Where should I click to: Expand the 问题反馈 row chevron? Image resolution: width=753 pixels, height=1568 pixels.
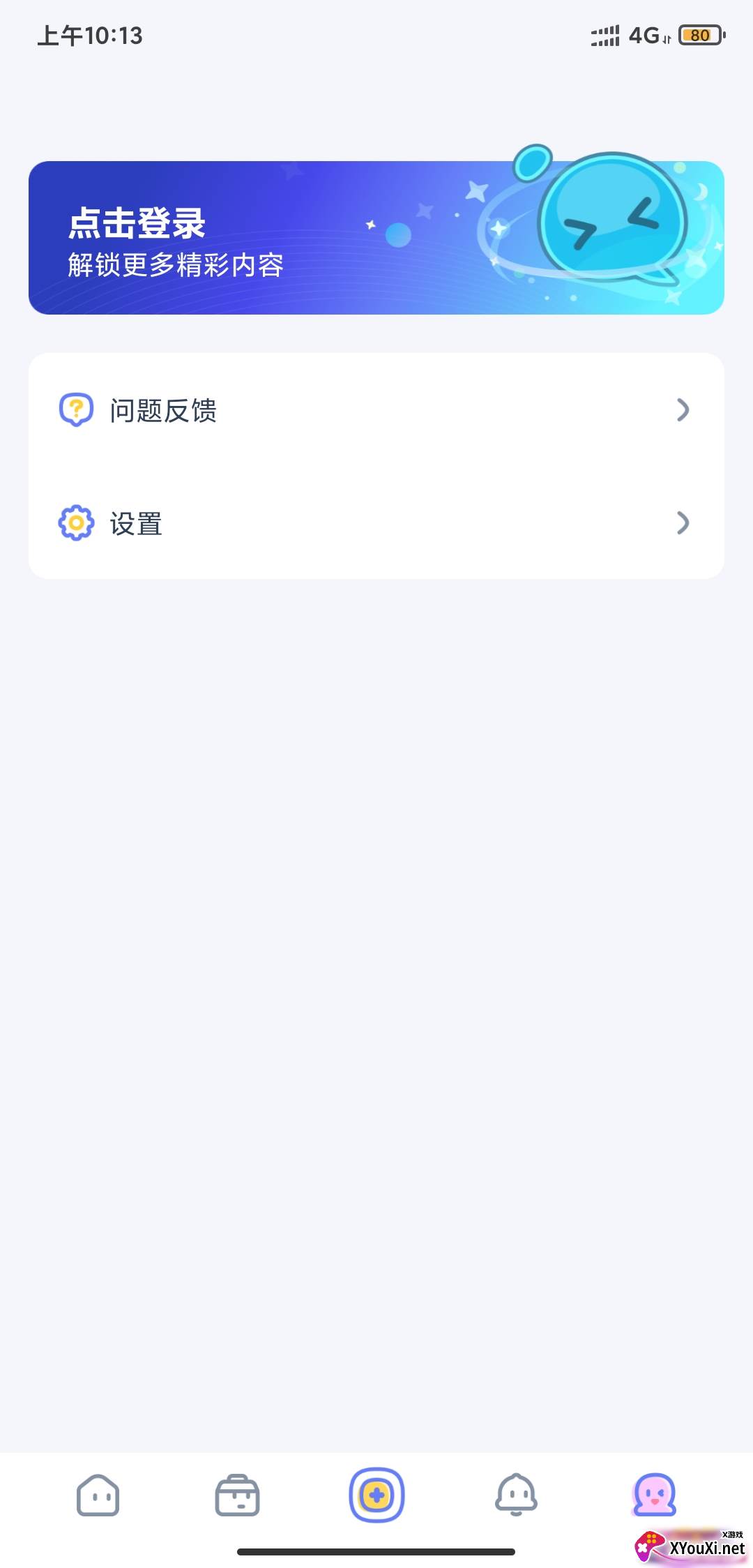tap(683, 410)
